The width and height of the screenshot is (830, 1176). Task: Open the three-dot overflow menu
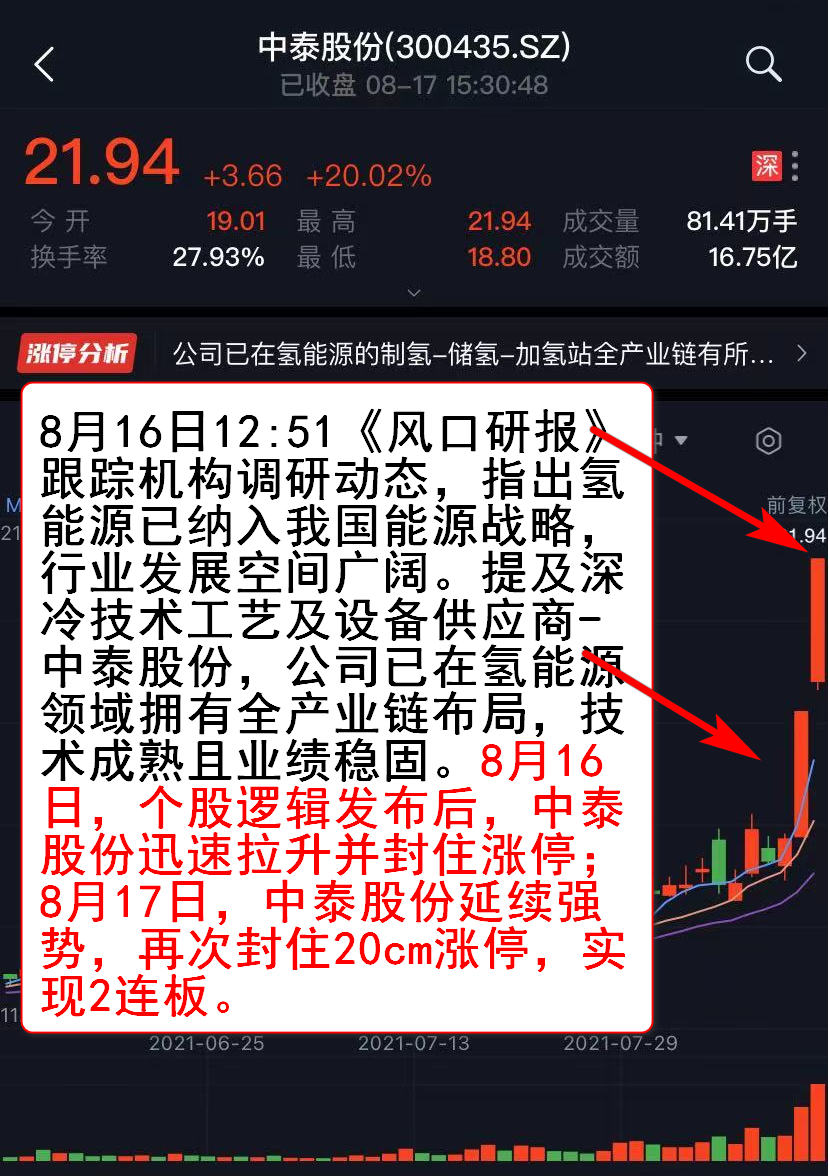pos(795,165)
